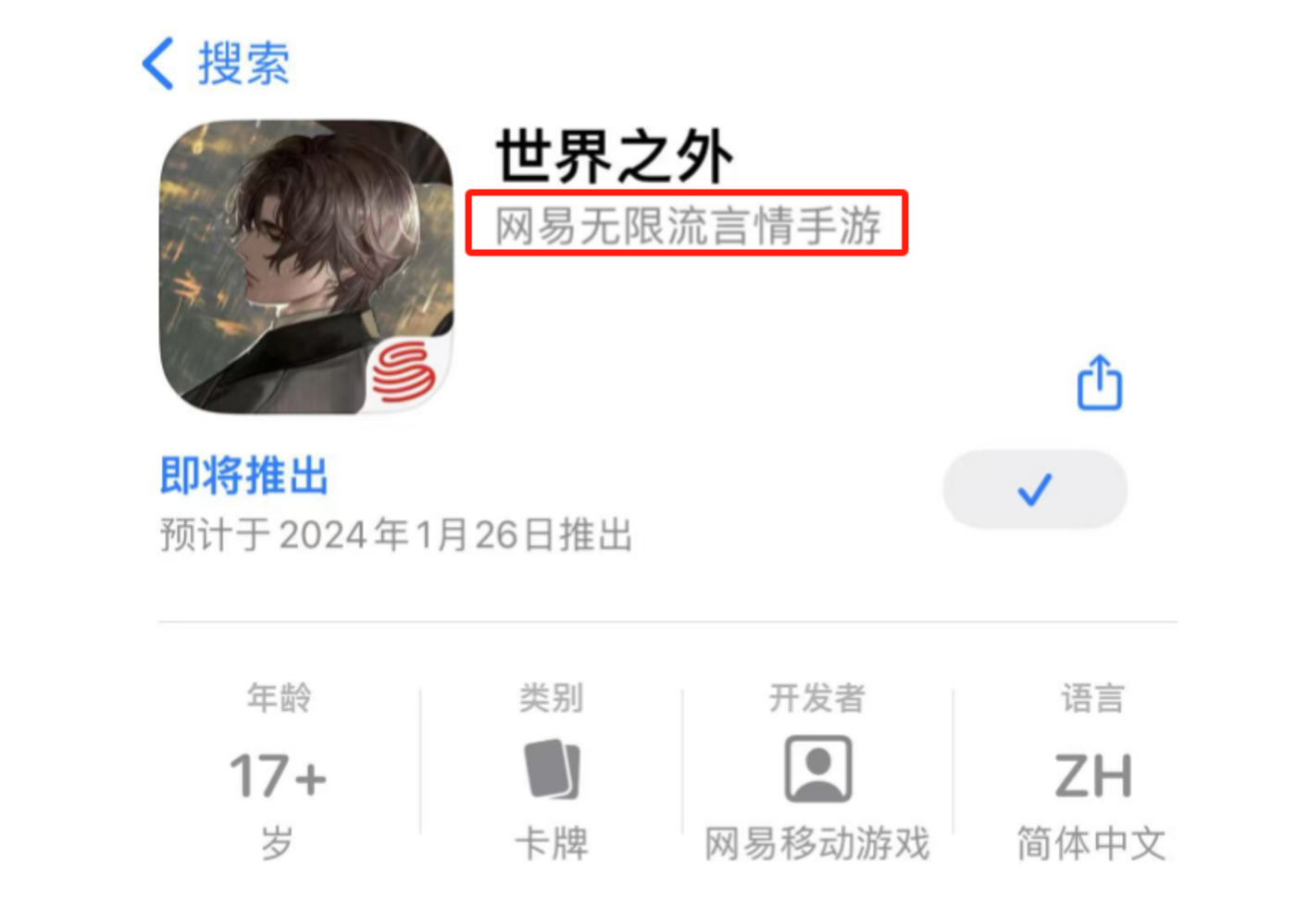Go back to 搜索

(x=216, y=64)
